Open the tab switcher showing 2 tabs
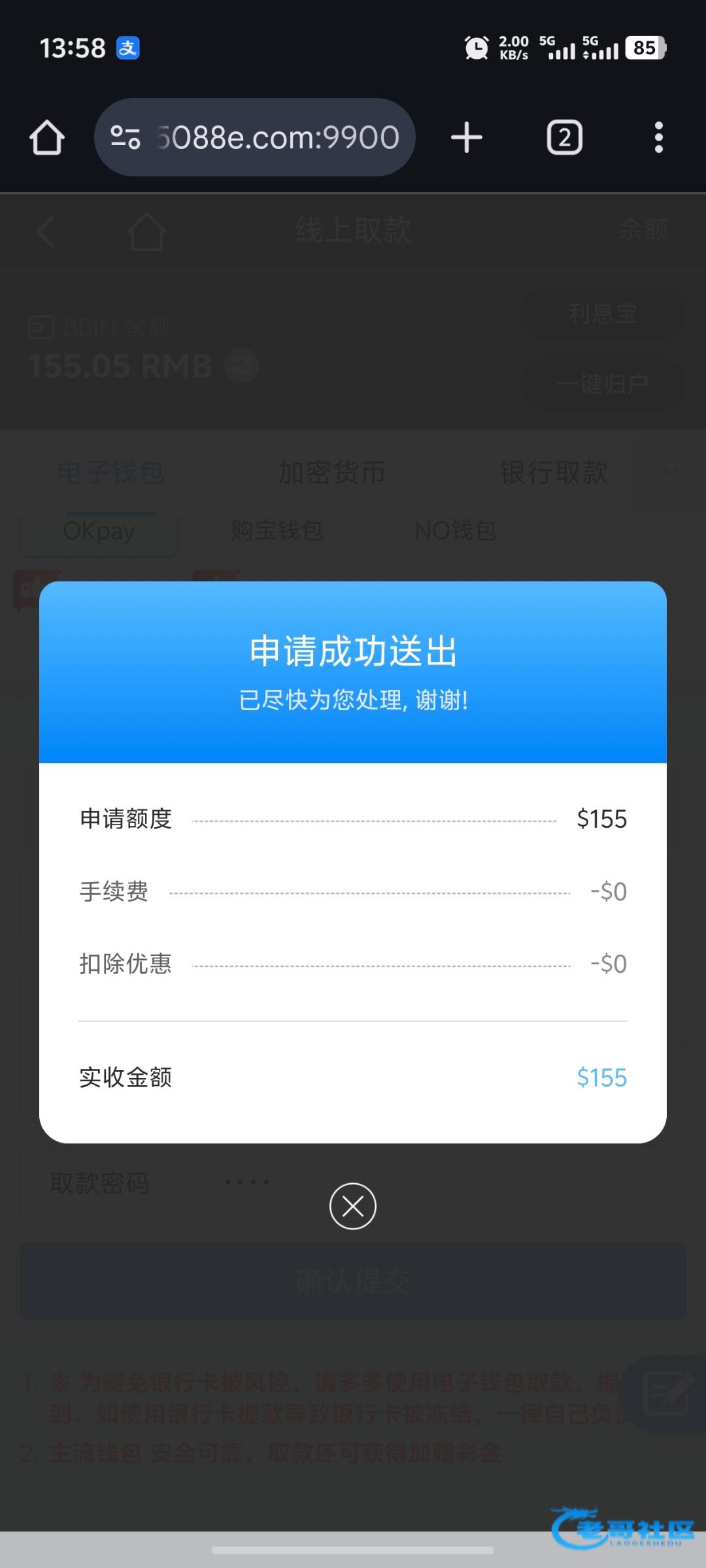706x1568 pixels. point(564,138)
